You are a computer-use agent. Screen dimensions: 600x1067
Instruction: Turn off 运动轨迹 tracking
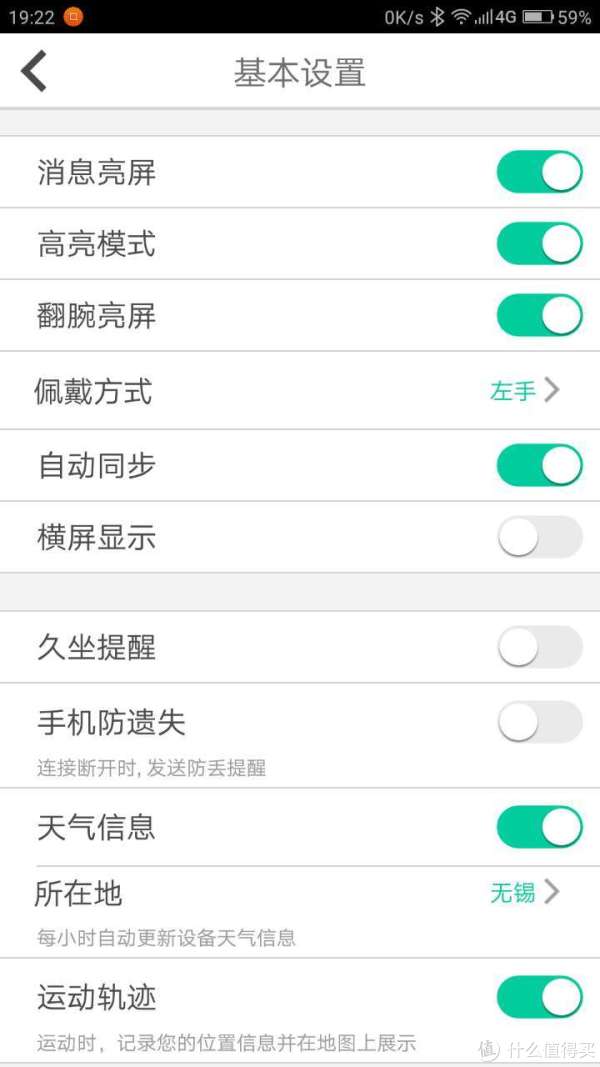click(x=539, y=997)
